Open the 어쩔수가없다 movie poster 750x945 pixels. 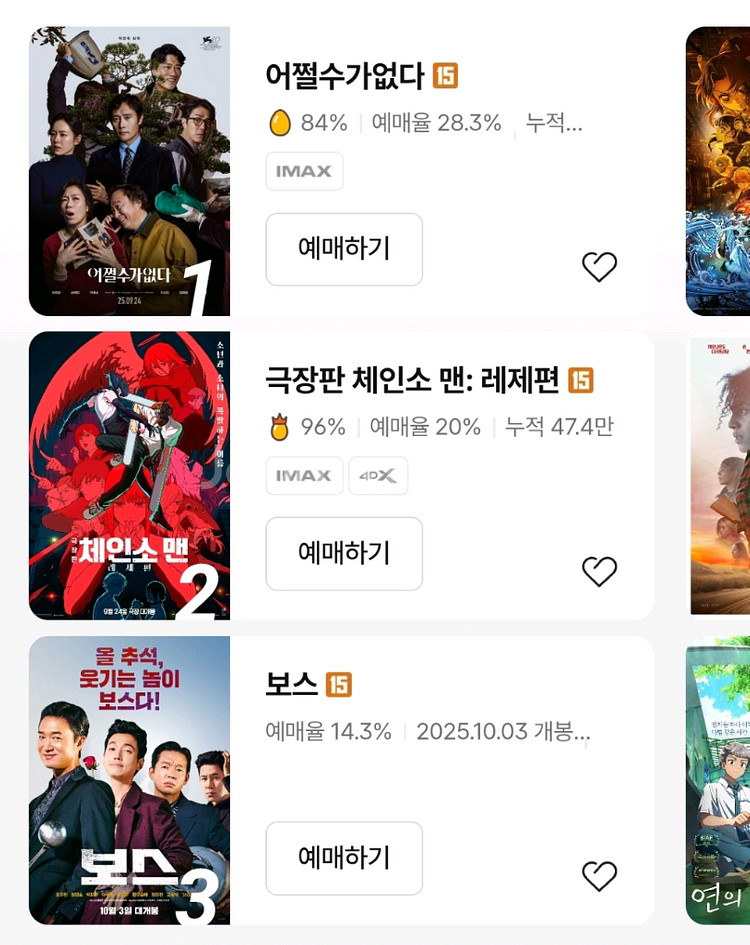130,171
